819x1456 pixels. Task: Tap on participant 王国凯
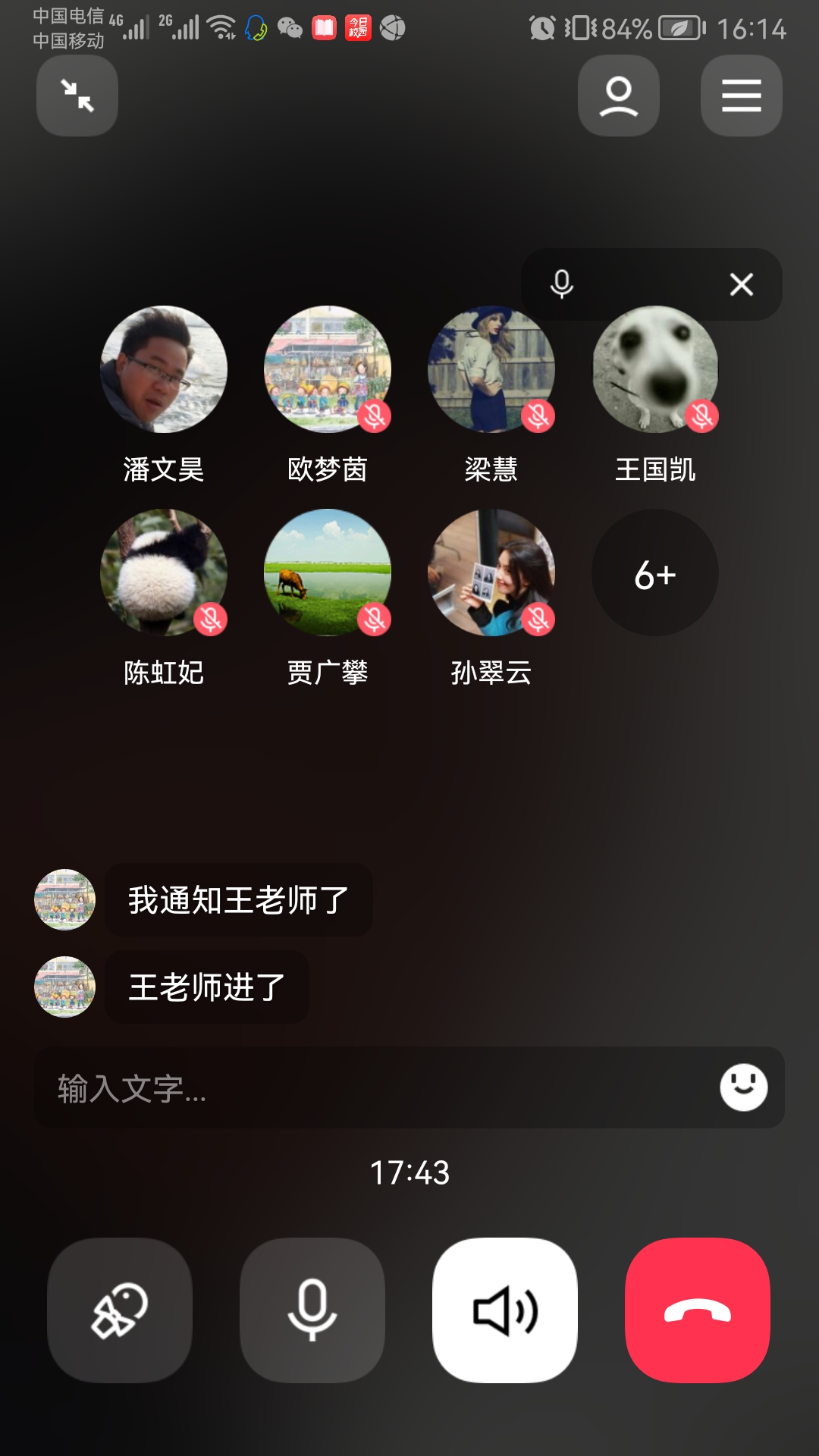tap(655, 369)
